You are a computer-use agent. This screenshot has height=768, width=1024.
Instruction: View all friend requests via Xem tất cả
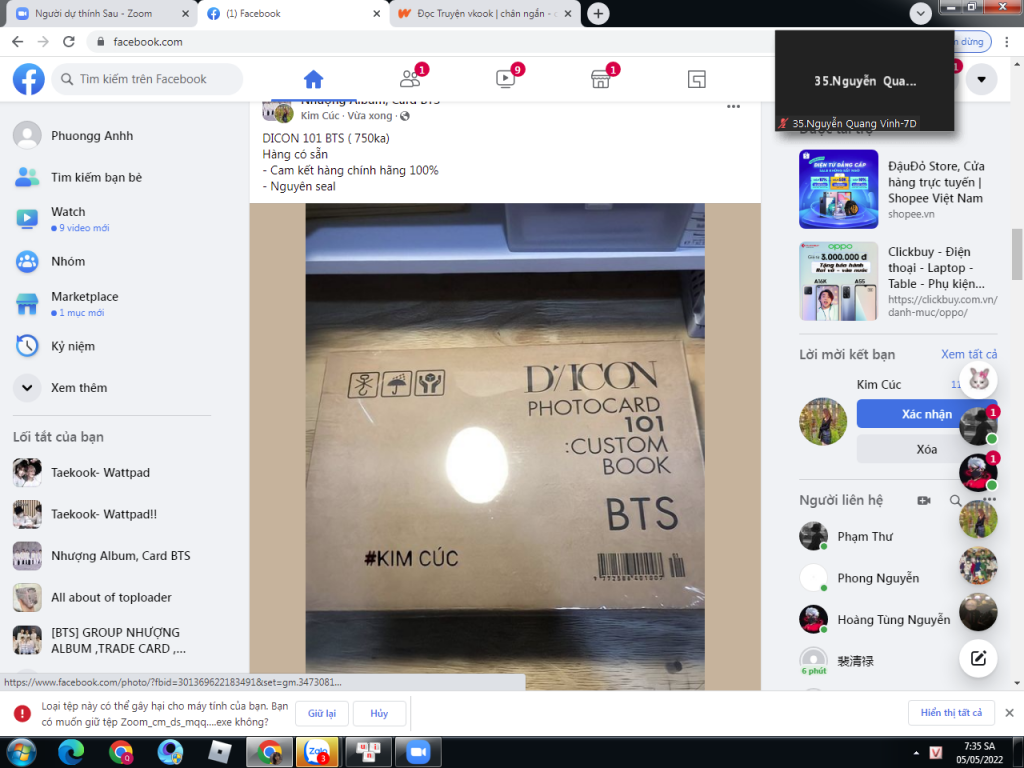[x=968, y=354]
